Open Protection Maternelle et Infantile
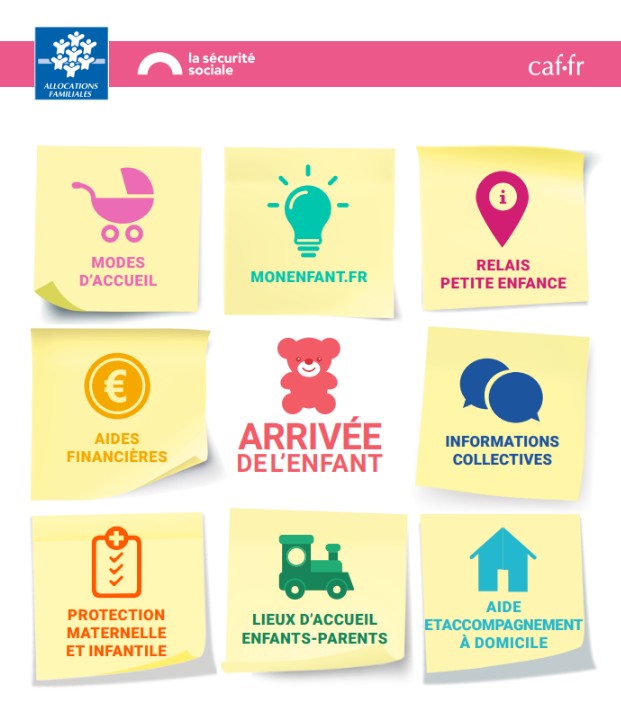Image resolution: width=621 pixels, height=704 pixels. 117,594
